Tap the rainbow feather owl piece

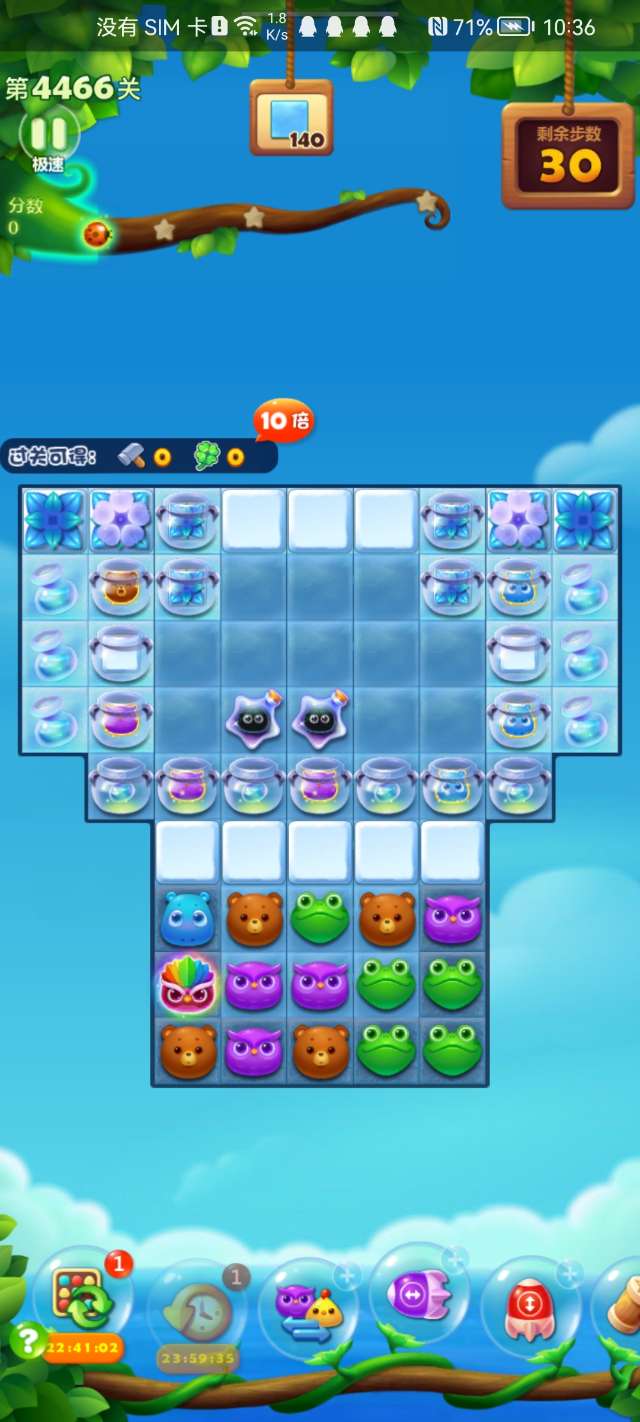pyautogui.click(x=187, y=985)
